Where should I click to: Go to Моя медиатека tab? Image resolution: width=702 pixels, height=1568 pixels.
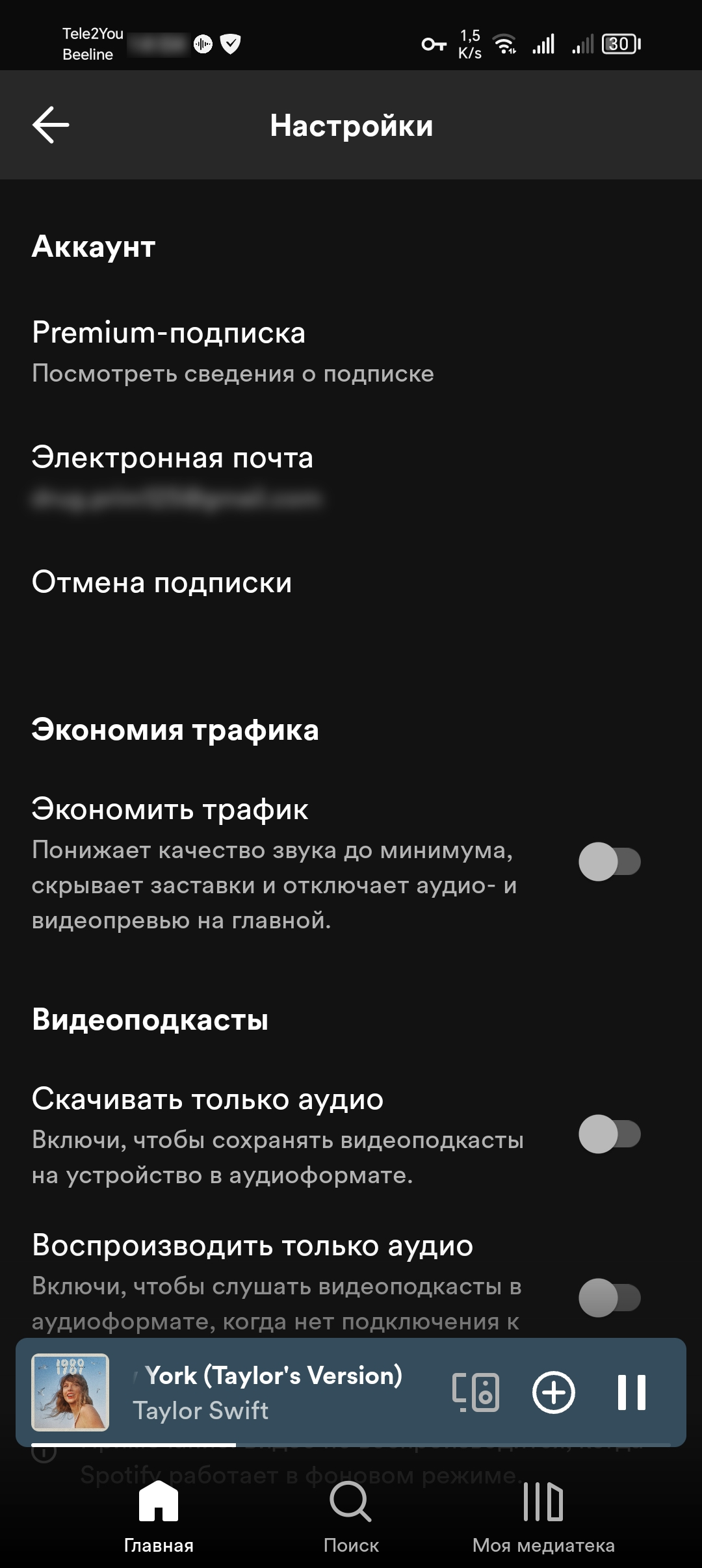click(x=543, y=1515)
